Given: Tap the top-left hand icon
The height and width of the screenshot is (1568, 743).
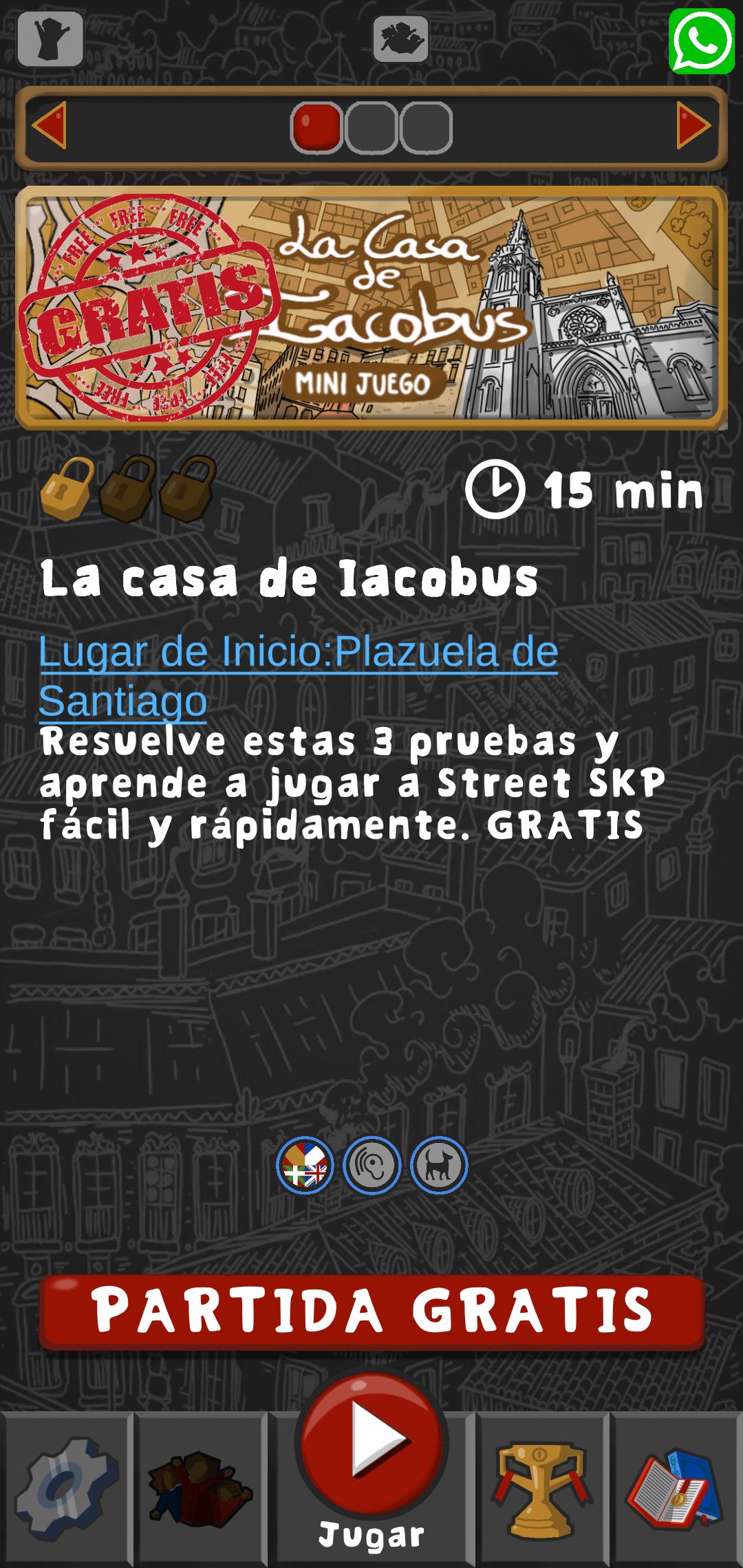Looking at the screenshot, I should [x=50, y=39].
